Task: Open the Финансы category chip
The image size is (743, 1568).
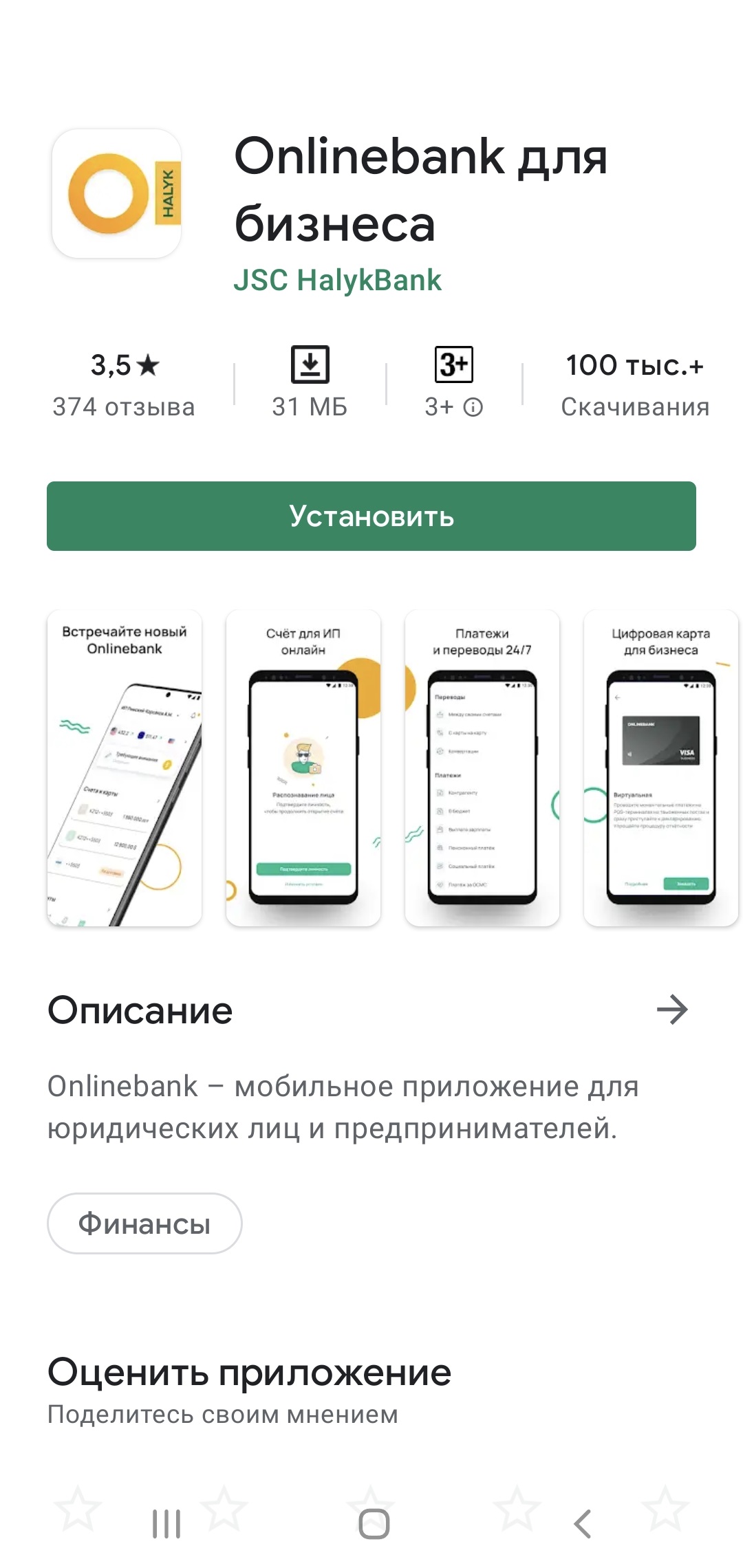Action: pos(144,1223)
